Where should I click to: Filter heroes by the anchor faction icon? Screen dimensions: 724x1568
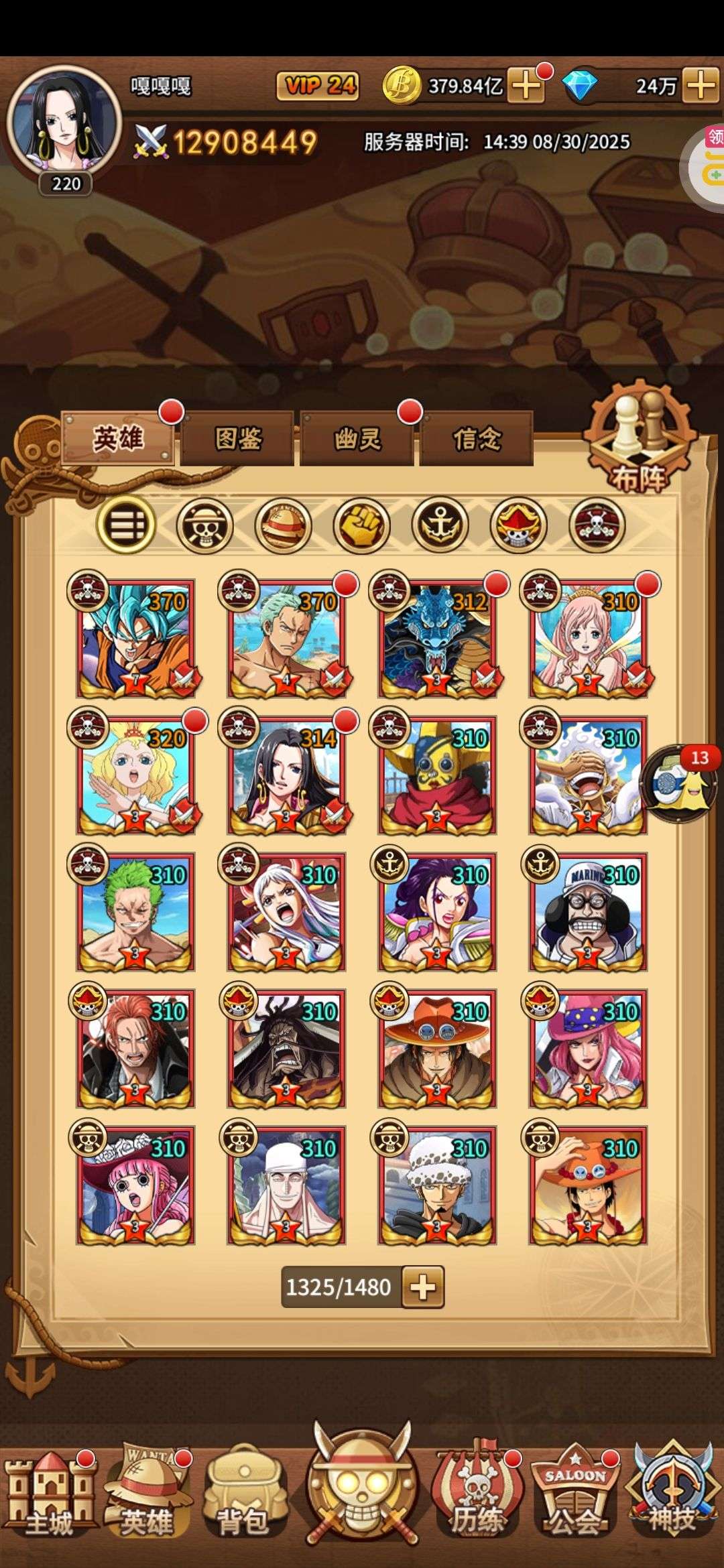click(440, 525)
